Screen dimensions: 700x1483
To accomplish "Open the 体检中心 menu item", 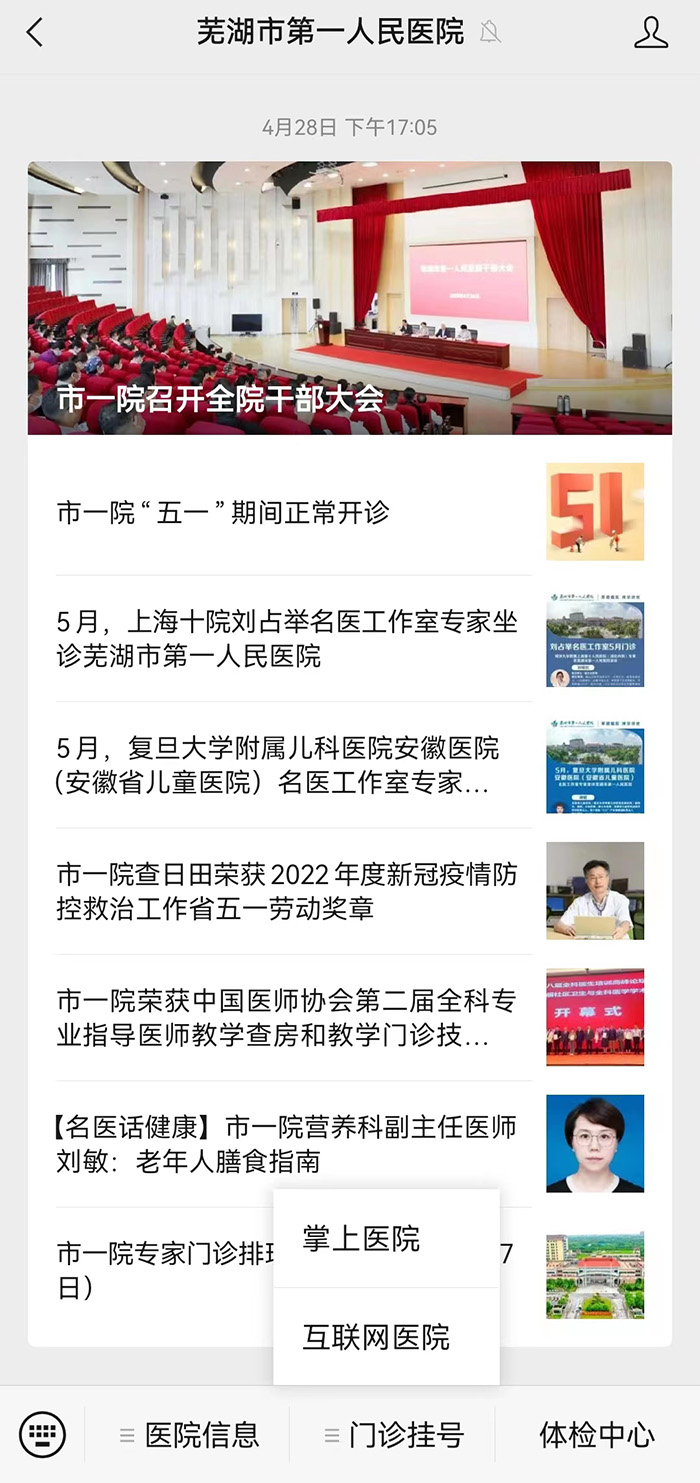I will pyautogui.click(x=597, y=1435).
